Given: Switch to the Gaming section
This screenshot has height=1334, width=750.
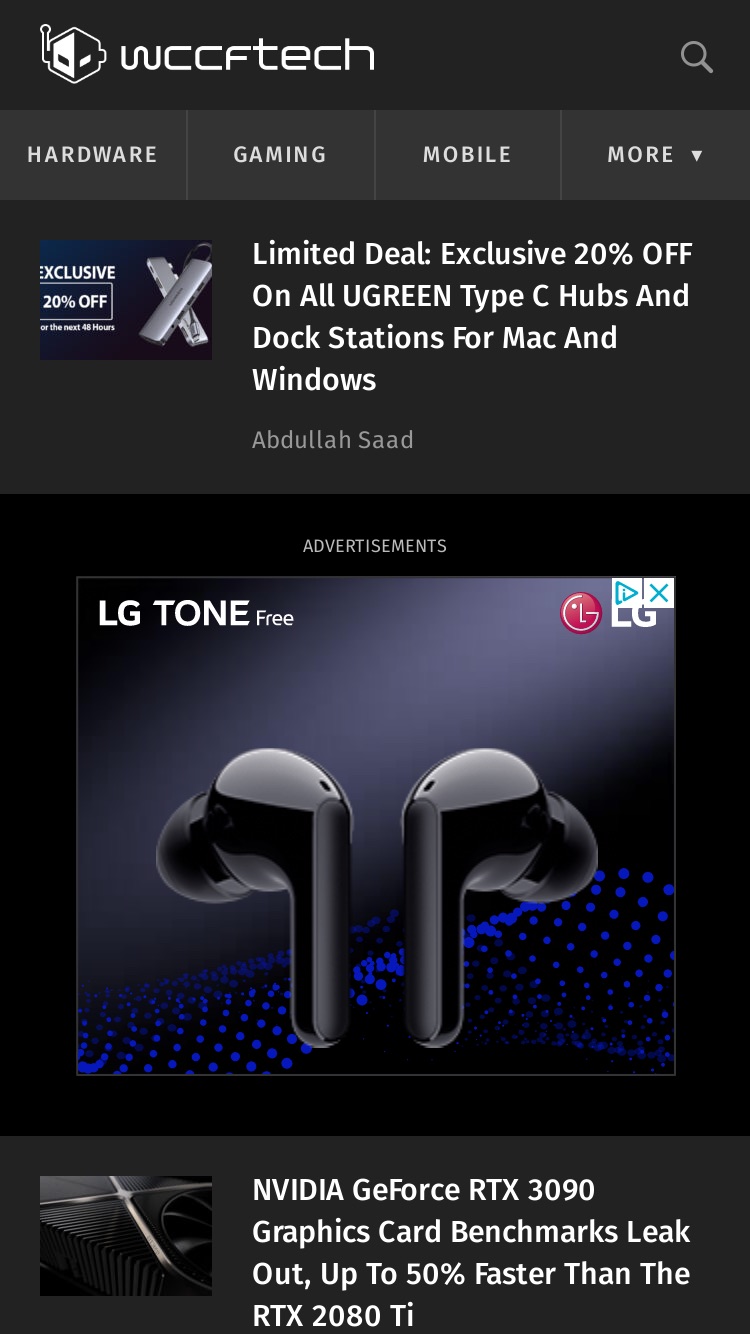Looking at the screenshot, I should click(x=280, y=155).
